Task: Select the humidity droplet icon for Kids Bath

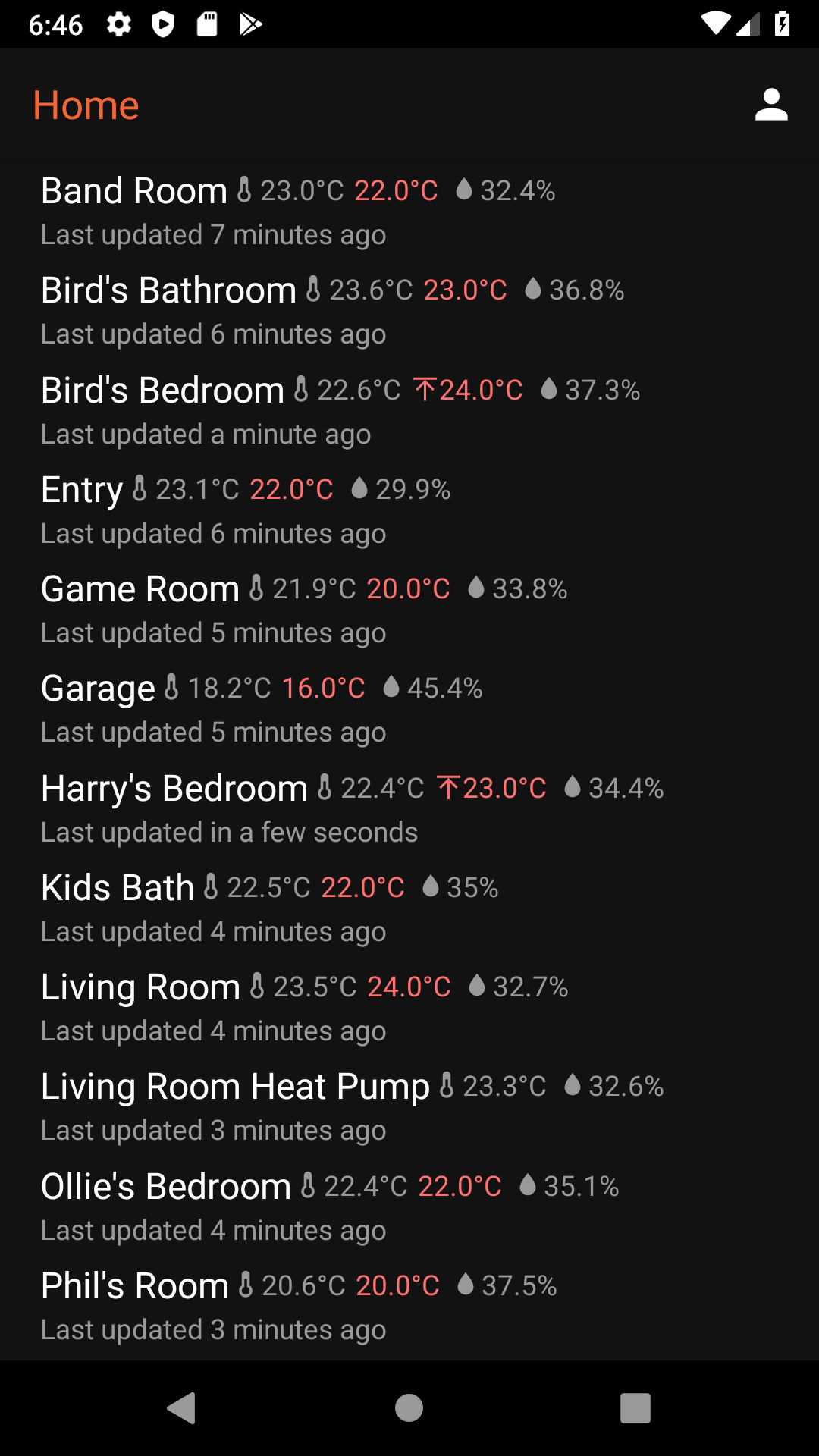Action: coord(431,886)
